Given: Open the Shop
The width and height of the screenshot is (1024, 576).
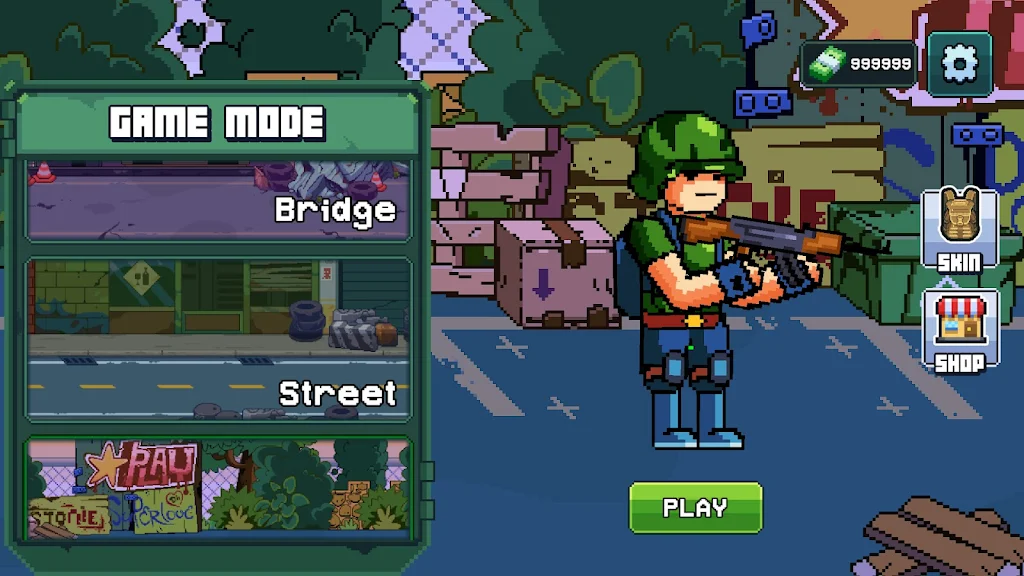Looking at the screenshot, I should pyautogui.click(x=959, y=330).
